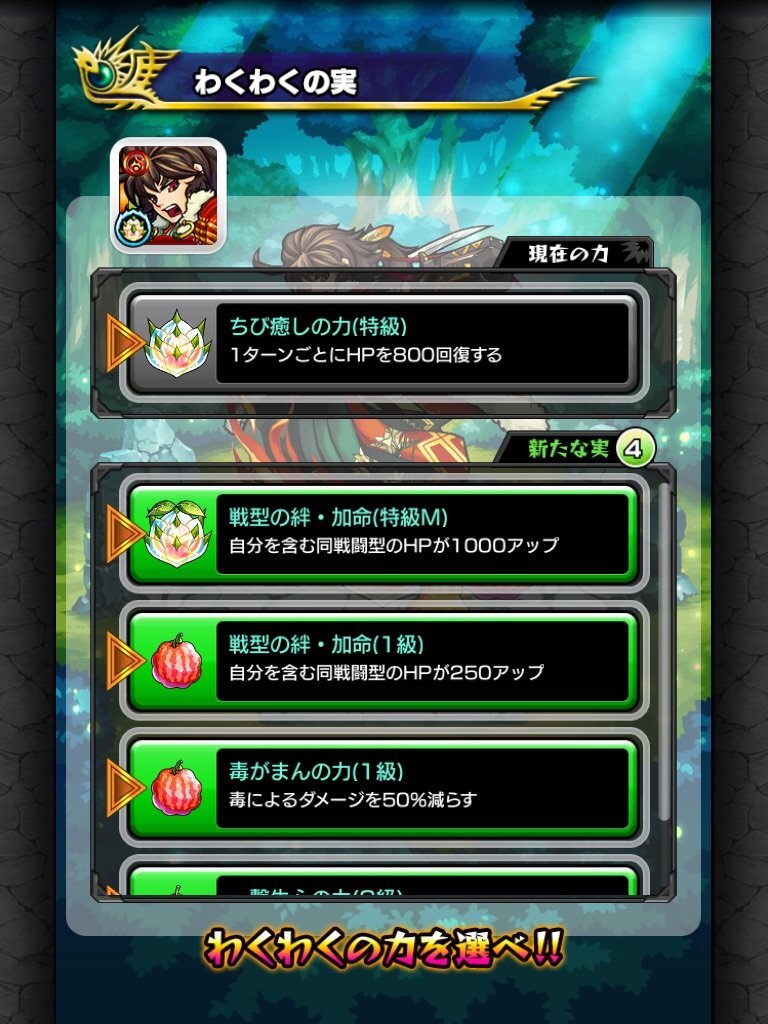Tap the character portrait icon
This screenshot has height=1024, width=768.
point(168,193)
